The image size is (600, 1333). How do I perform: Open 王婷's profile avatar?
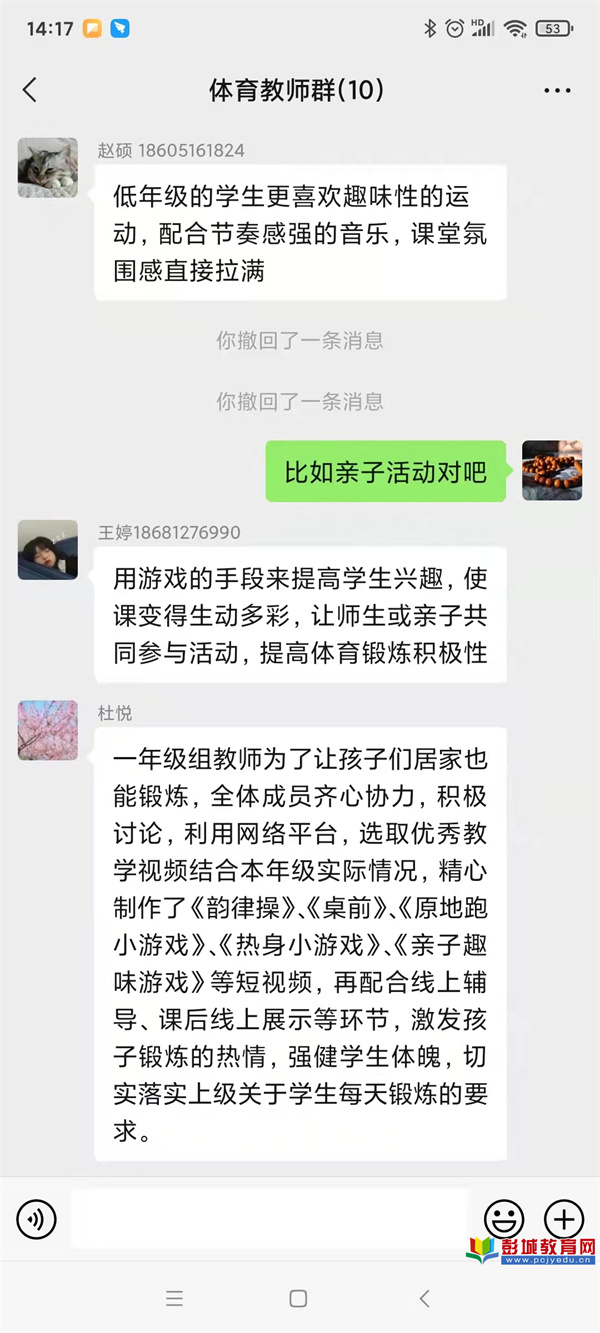[x=47, y=550]
